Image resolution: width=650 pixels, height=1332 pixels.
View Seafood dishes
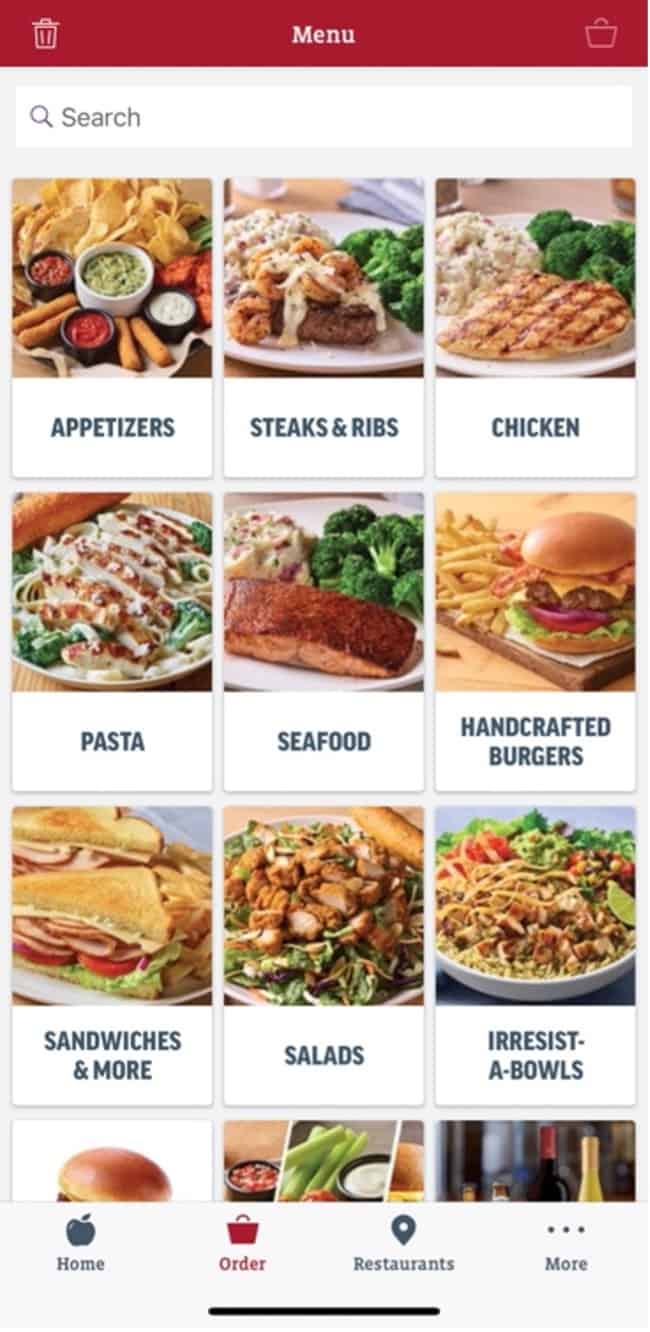pos(324,642)
